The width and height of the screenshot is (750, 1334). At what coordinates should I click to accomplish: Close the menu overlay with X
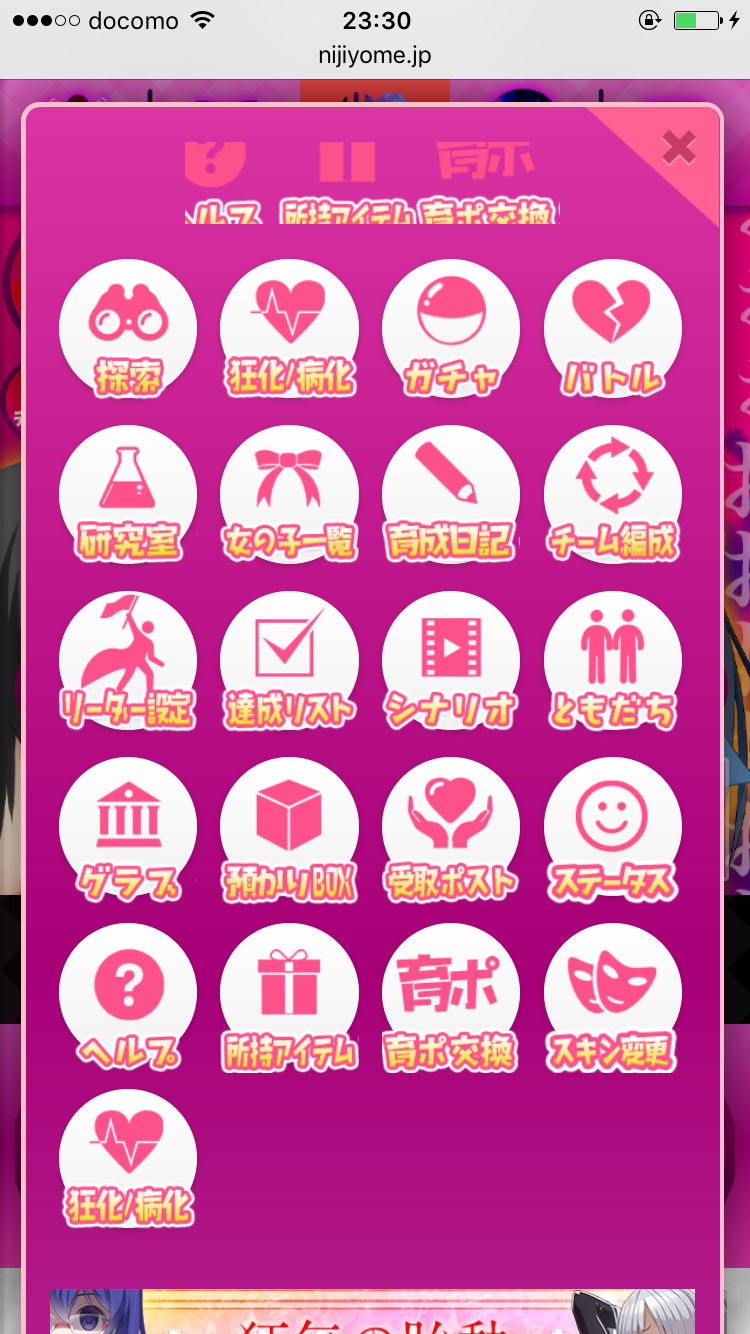pos(679,149)
